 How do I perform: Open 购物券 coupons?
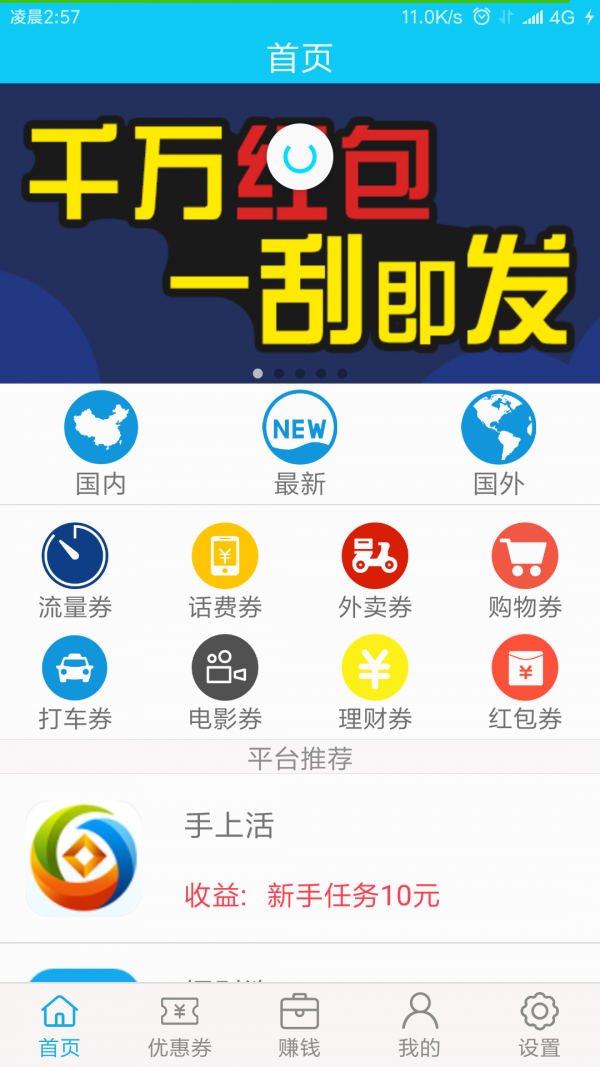pos(525,570)
